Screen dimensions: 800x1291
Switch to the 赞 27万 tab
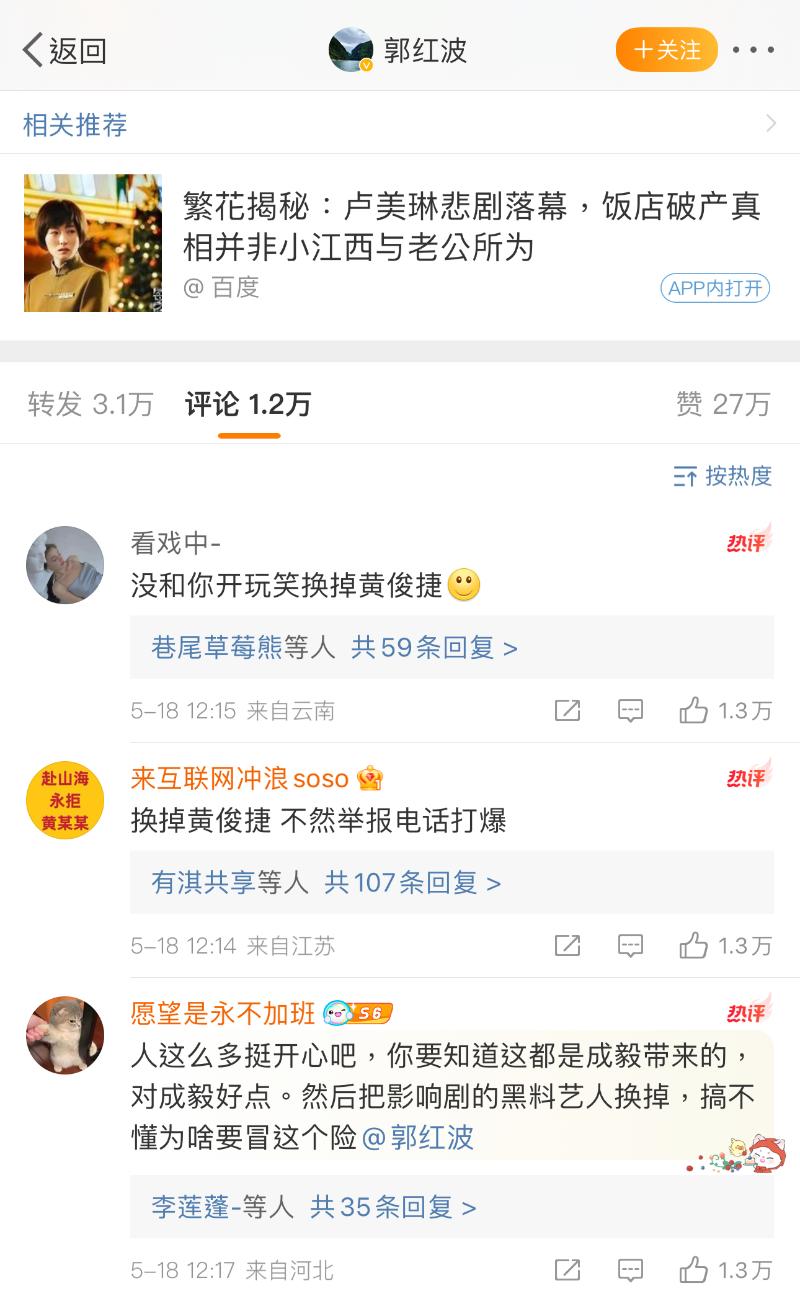(x=722, y=404)
